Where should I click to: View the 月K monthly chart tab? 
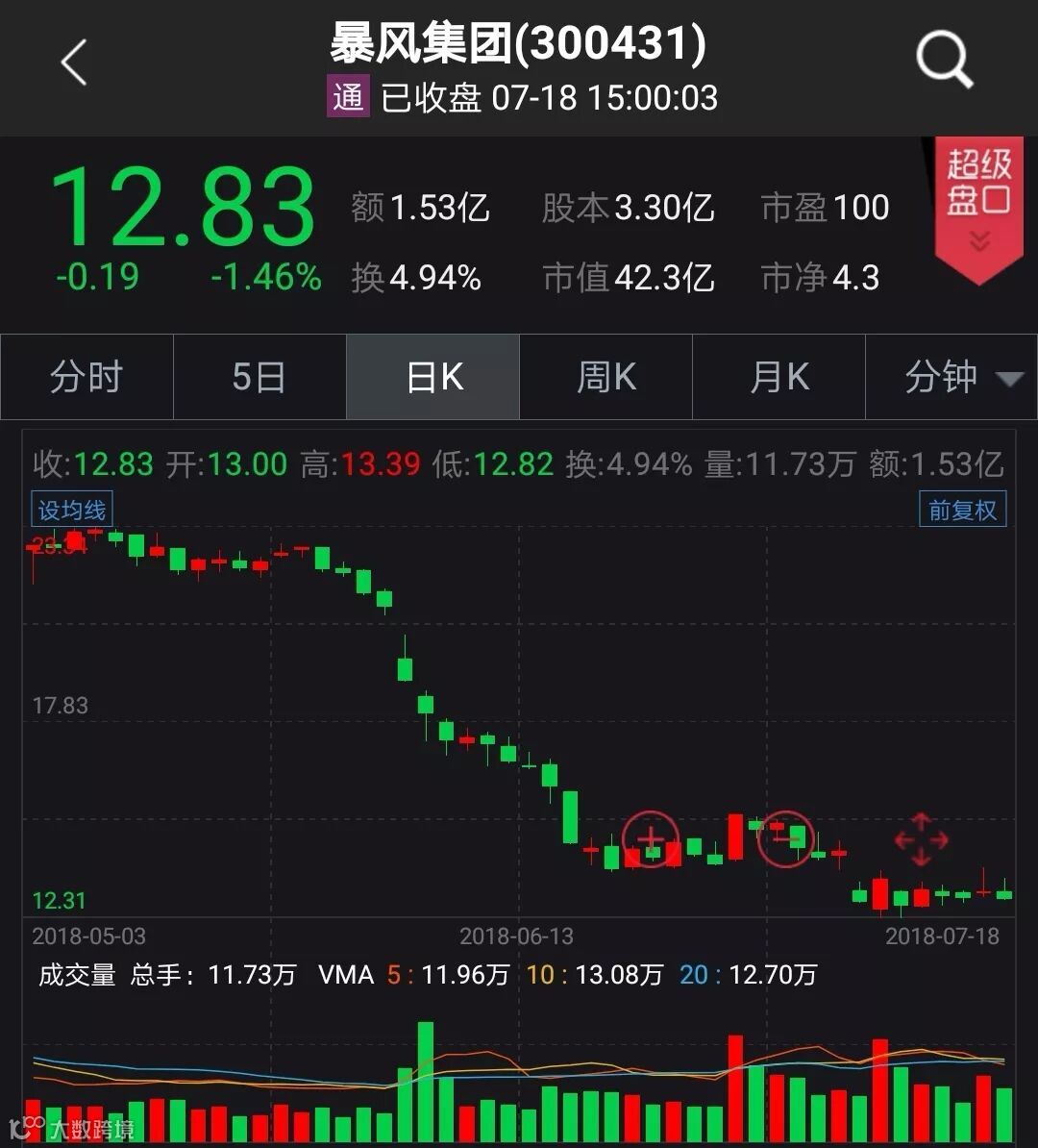click(x=778, y=377)
